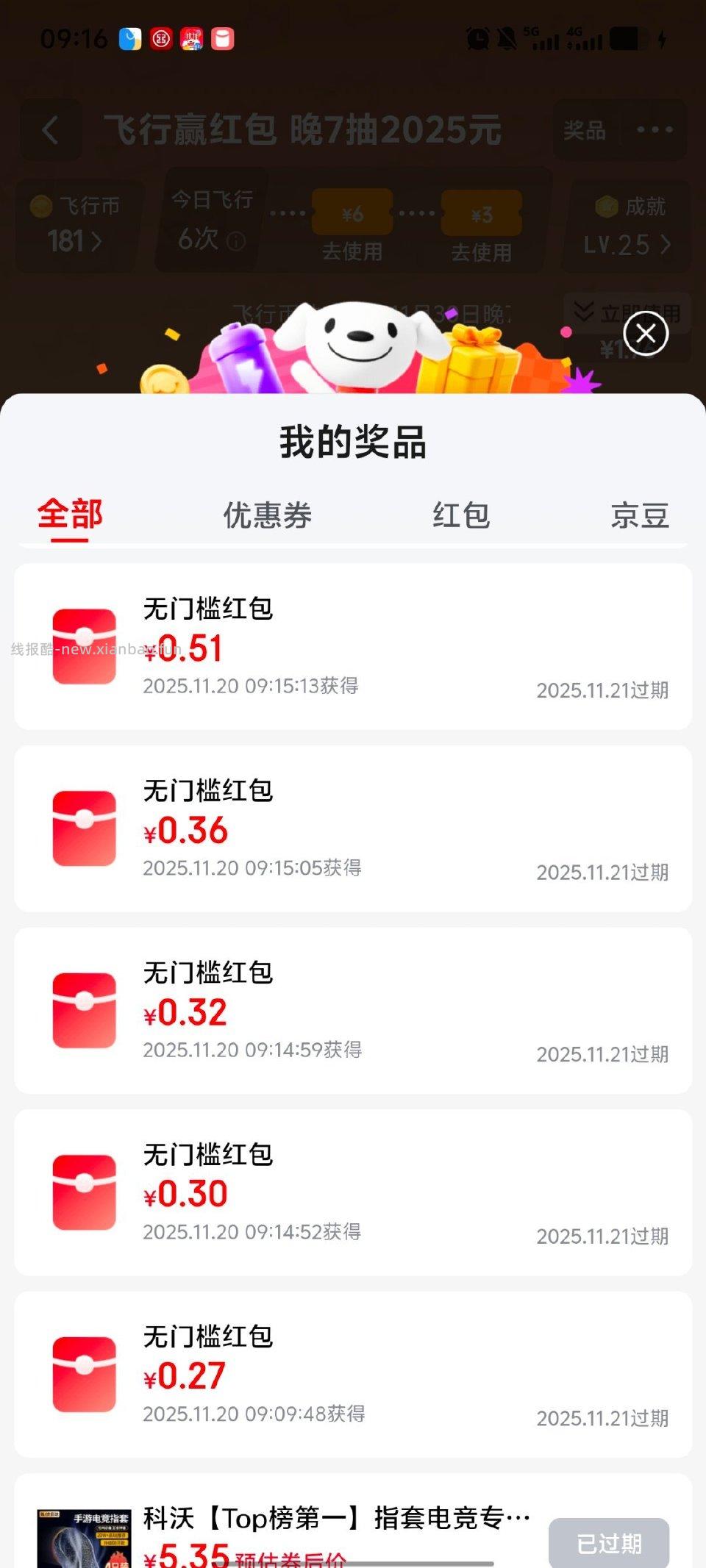
Task: Open the ¥3 coupon ticket icon
Action: (483, 213)
